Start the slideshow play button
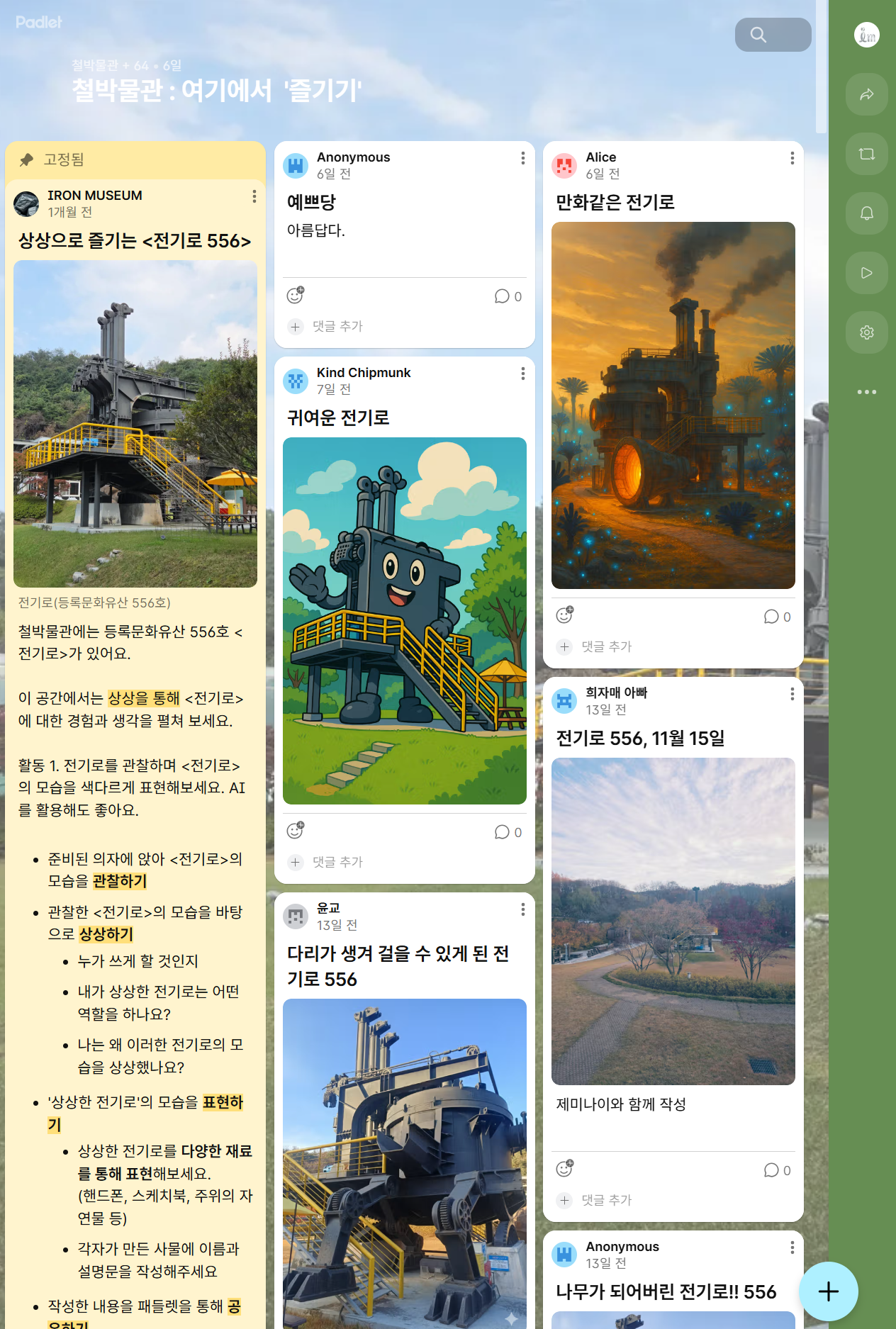The height and width of the screenshot is (1329, 896). click(x=866, y=273)
